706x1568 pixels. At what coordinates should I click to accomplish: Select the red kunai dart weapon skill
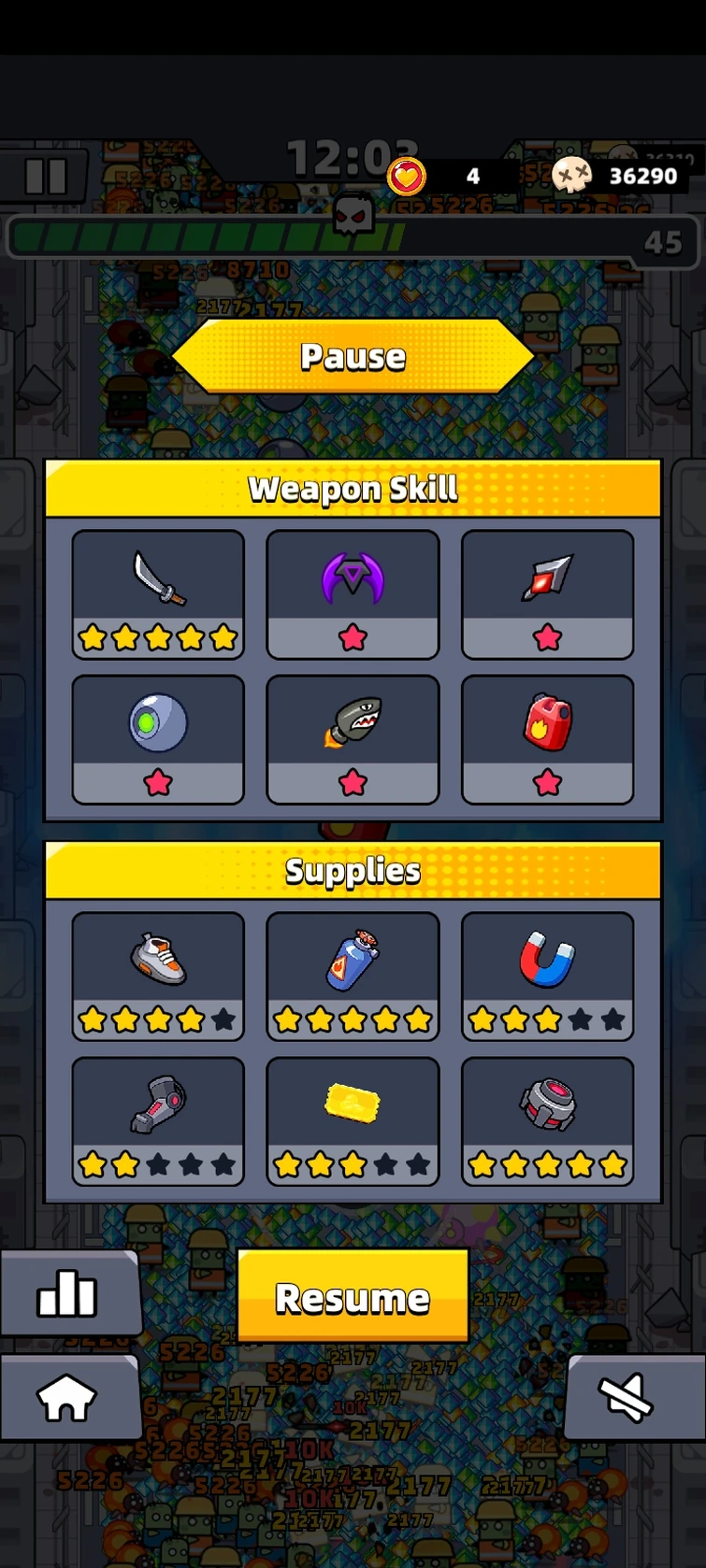click(547, 594)
